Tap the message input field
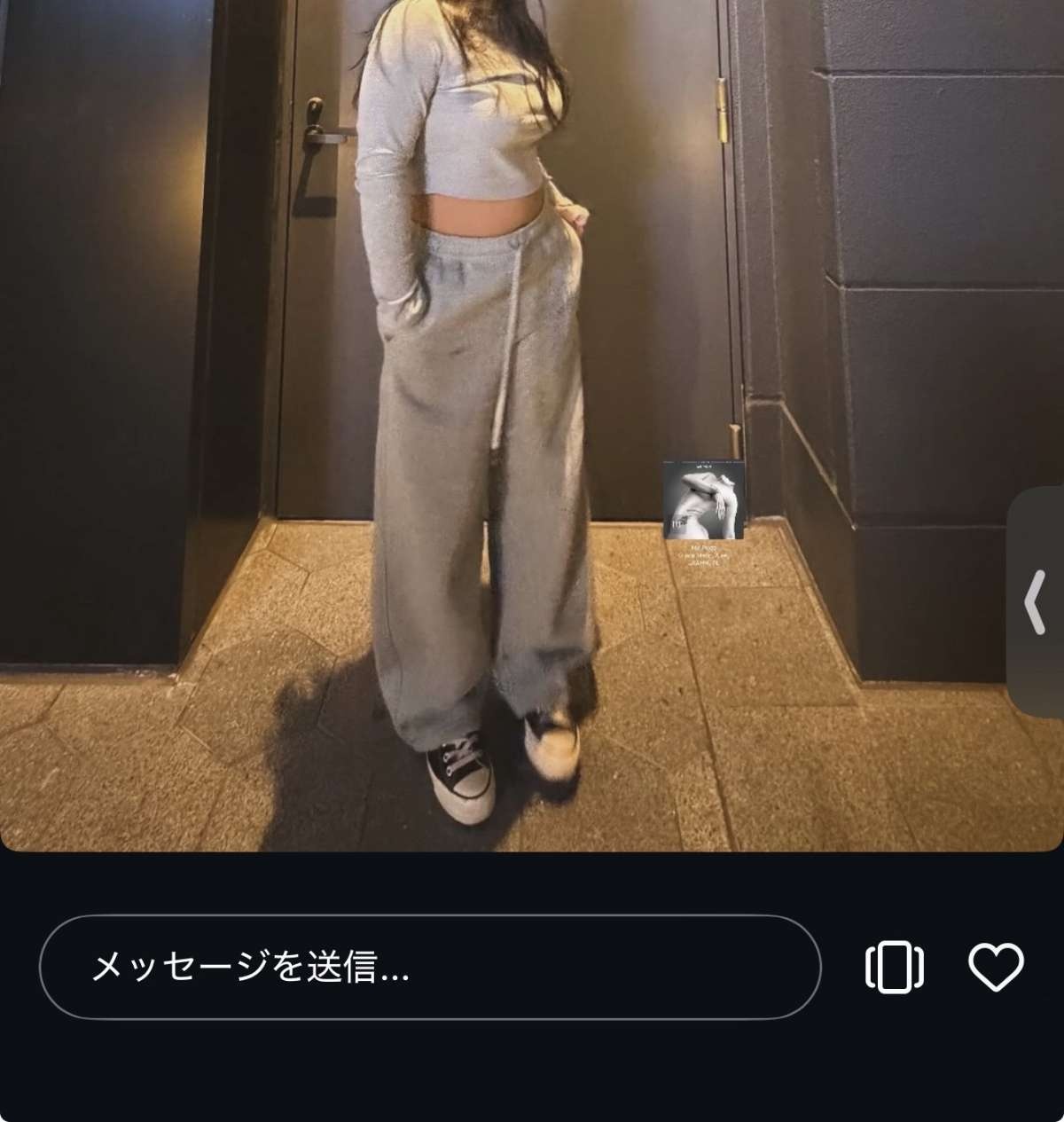 429,967
